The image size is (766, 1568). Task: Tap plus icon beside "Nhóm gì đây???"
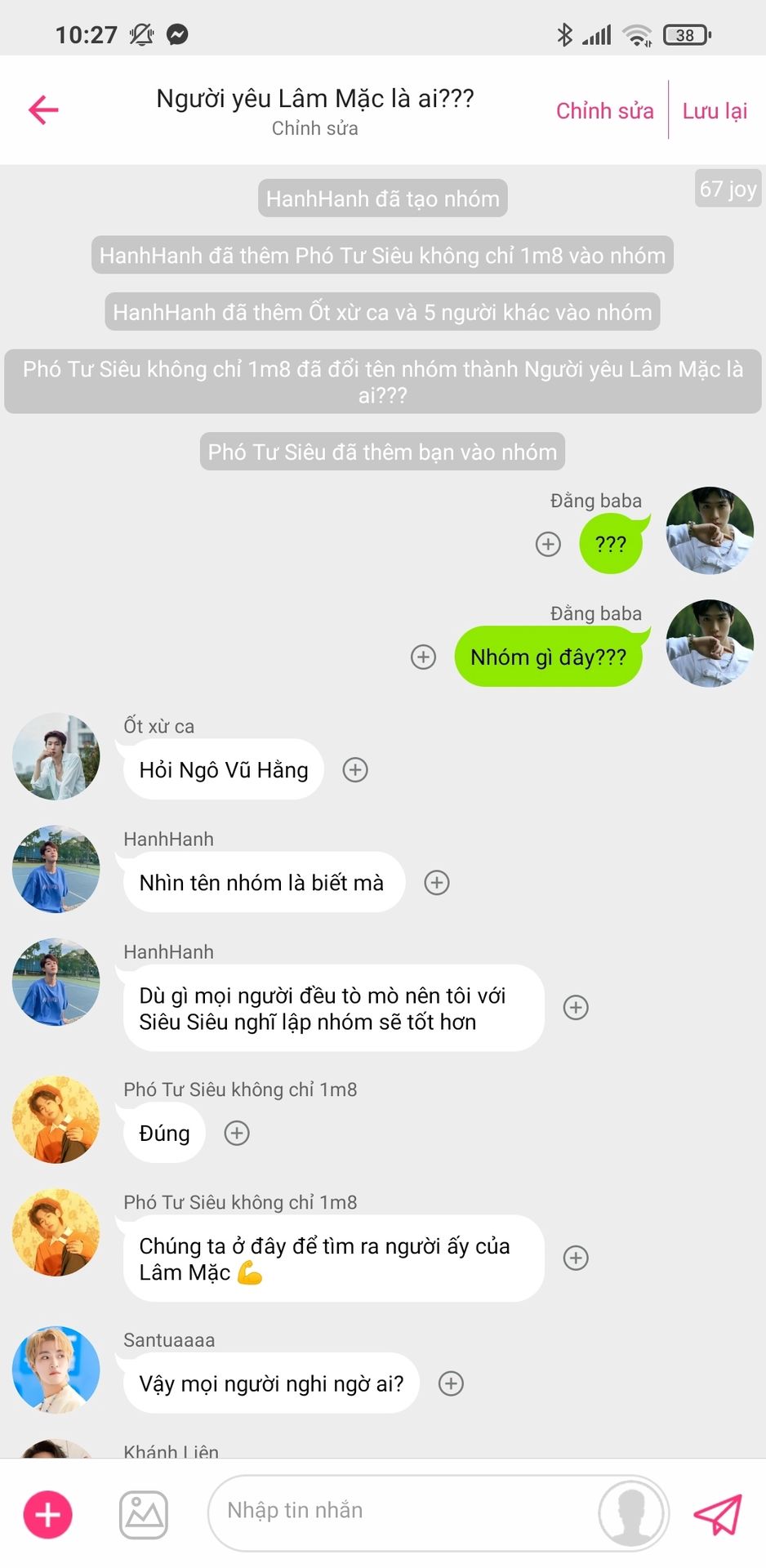click(x=423, y=657)
